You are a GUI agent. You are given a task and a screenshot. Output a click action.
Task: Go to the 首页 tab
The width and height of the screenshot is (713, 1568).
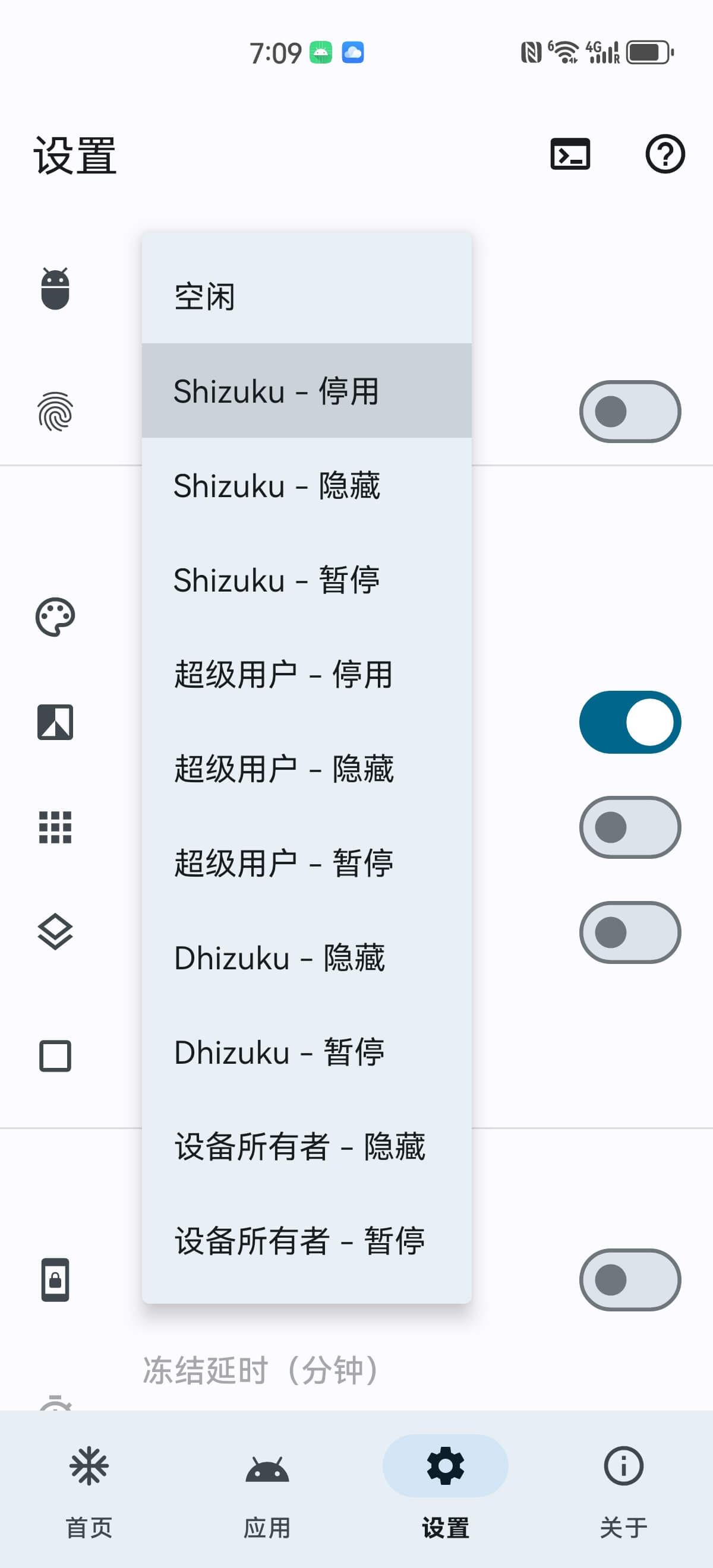pyautogui.click(x=89, y=1489)
